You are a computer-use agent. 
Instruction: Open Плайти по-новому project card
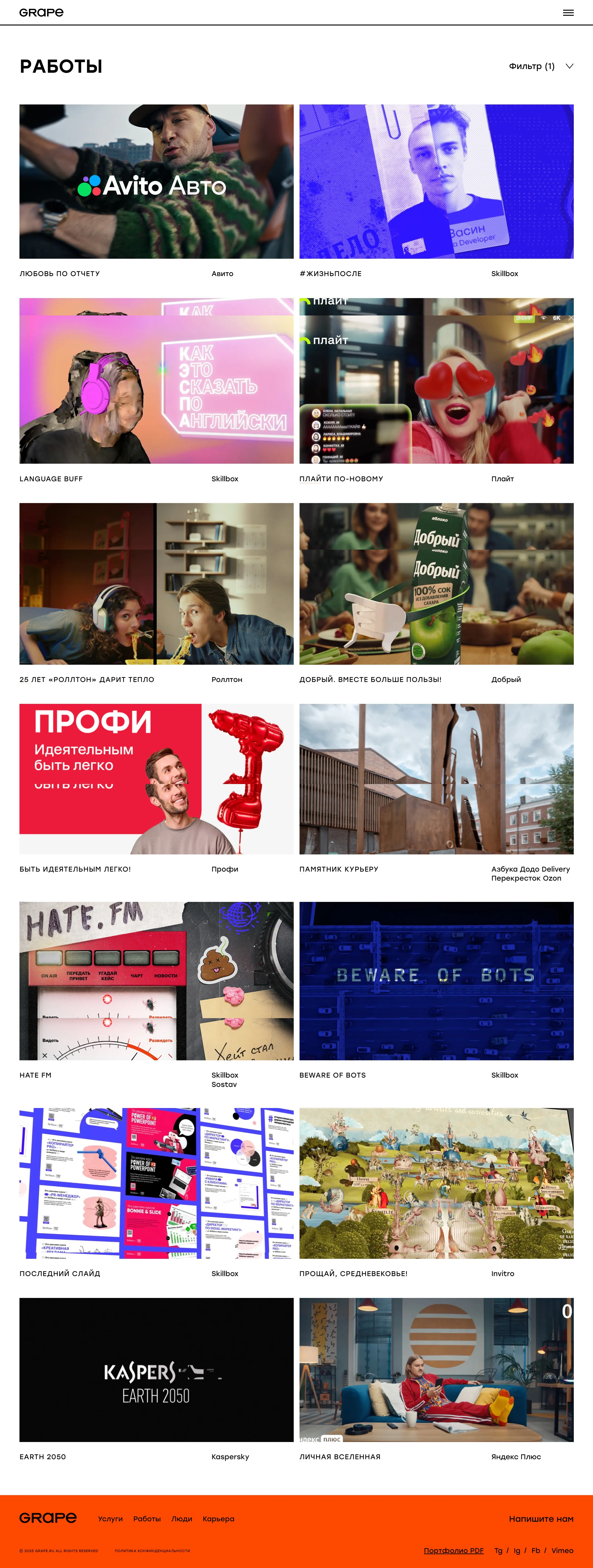(x=436, y=381)
